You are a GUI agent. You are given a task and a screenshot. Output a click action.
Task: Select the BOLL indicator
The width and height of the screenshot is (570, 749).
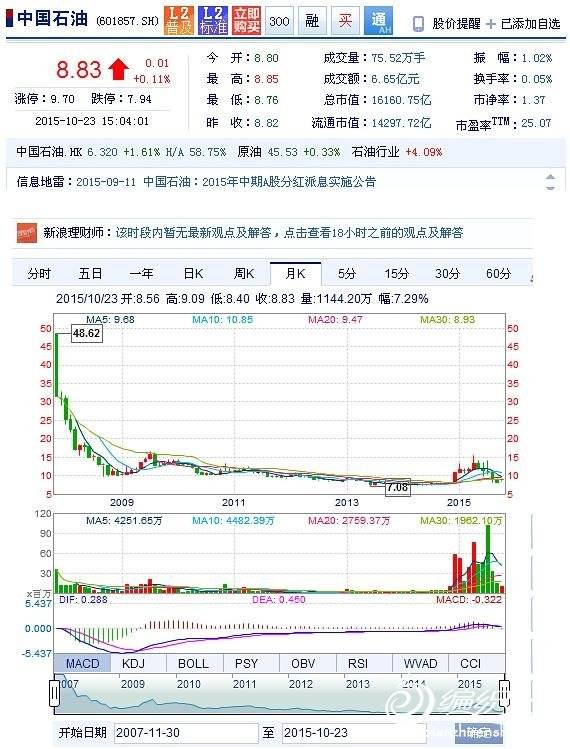(x=193, y=663)
